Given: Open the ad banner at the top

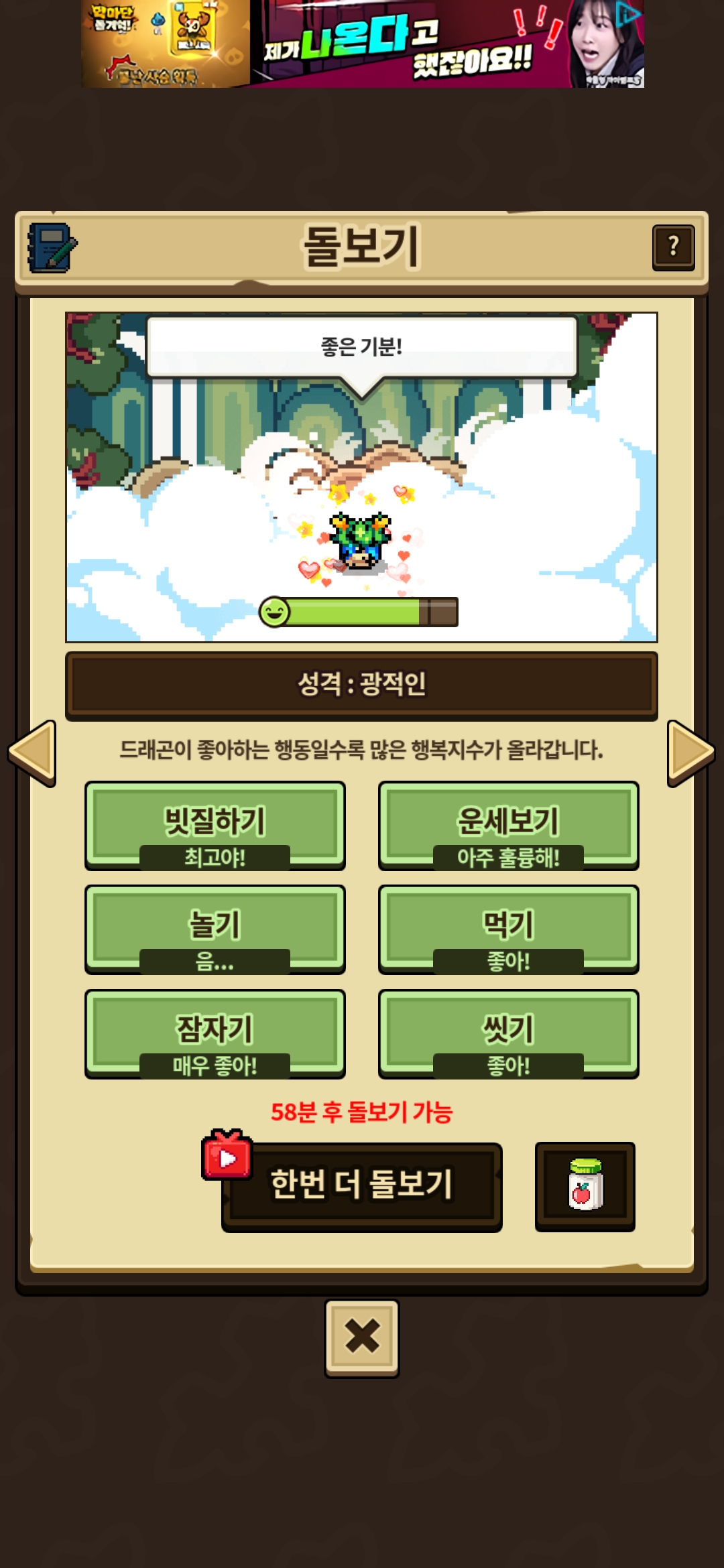Looking at the screenshot, I should (362, 44).
